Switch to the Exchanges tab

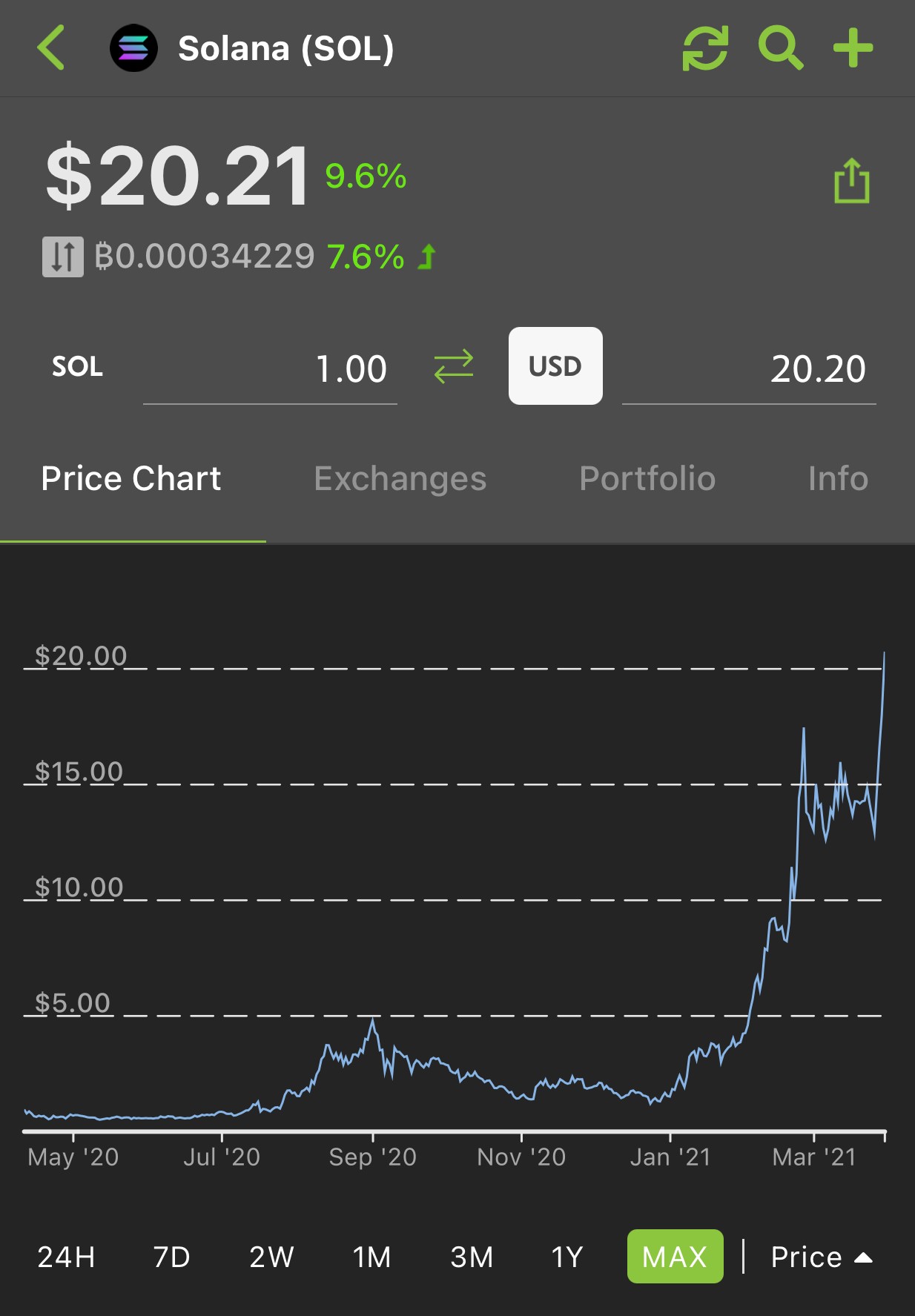click(400, 479)
